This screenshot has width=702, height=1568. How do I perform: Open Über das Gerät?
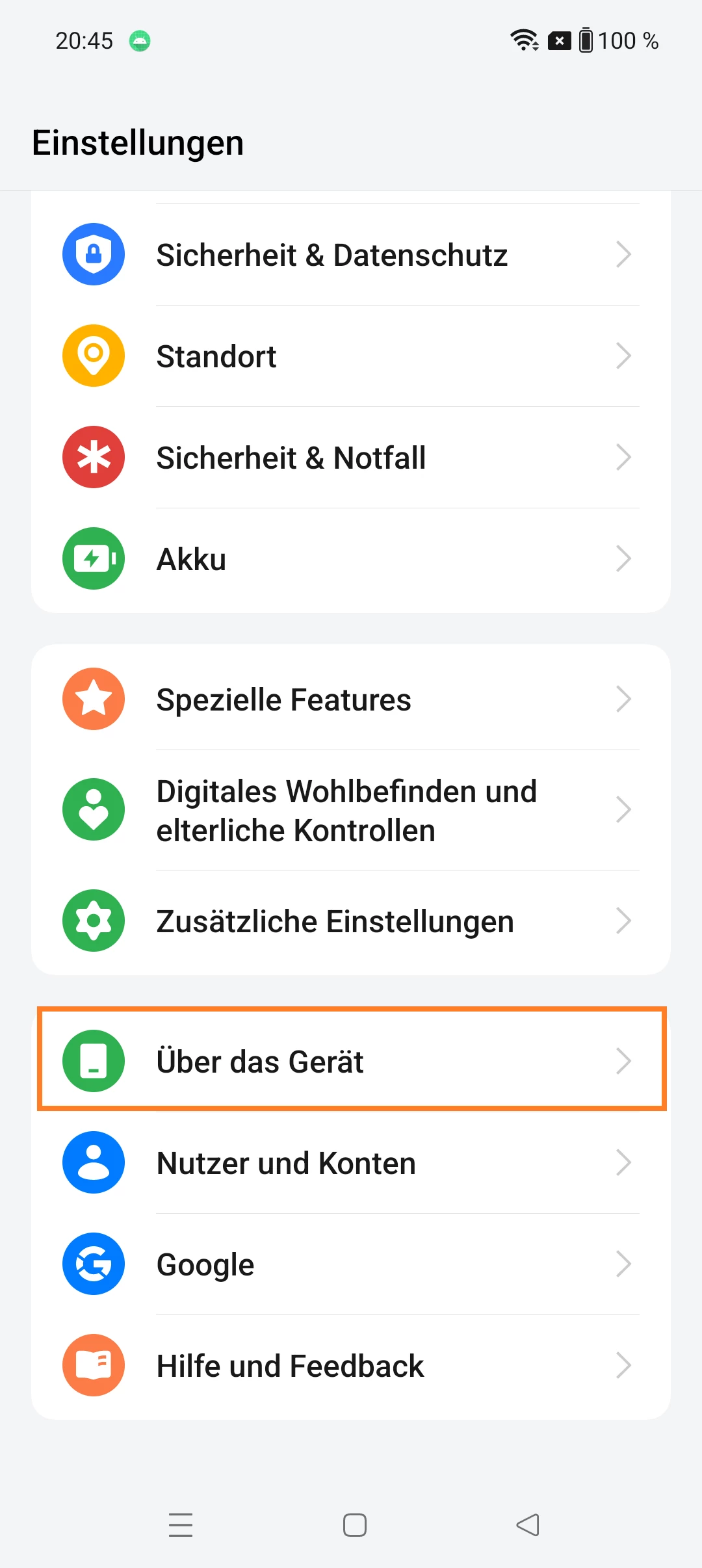click(x=351, y=1061)
